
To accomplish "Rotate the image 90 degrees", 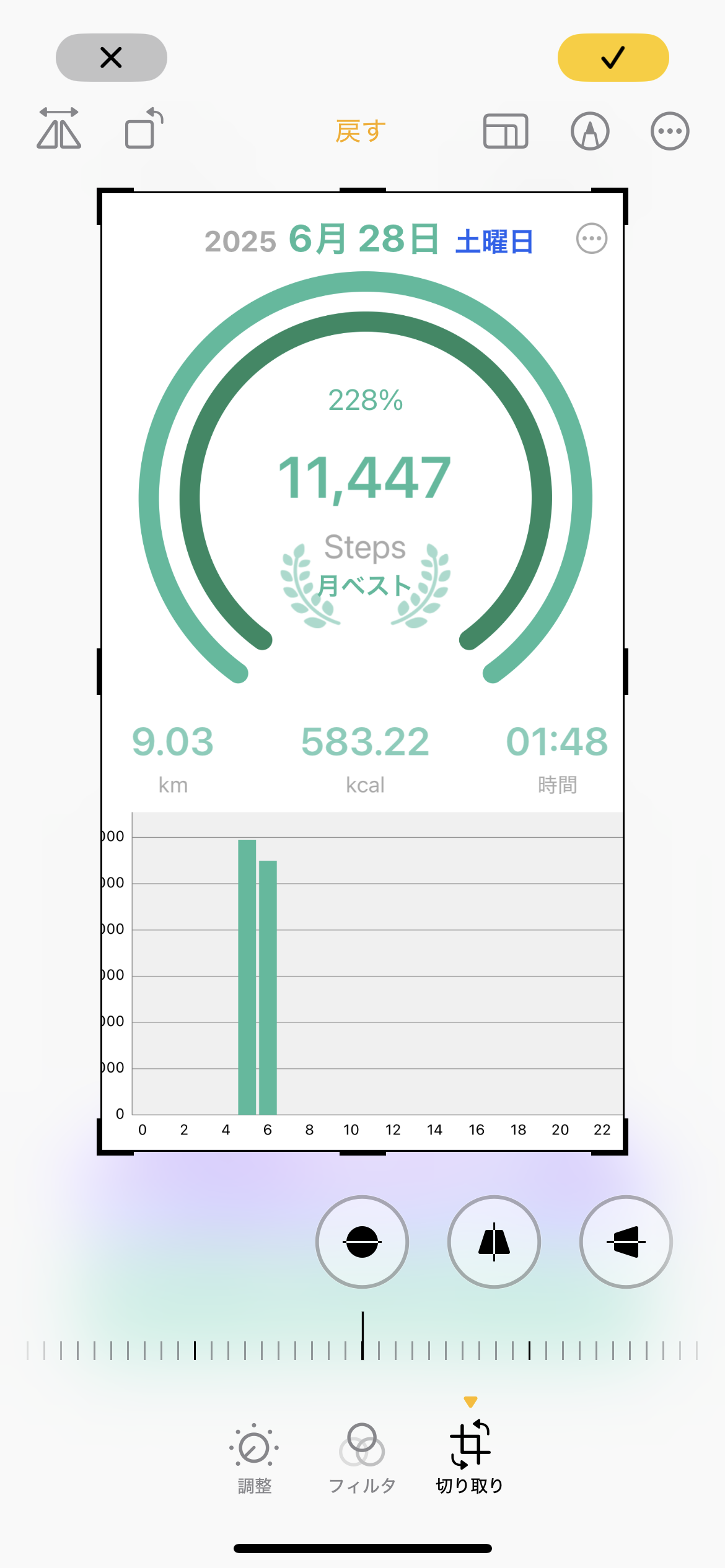I will (143, 129).
